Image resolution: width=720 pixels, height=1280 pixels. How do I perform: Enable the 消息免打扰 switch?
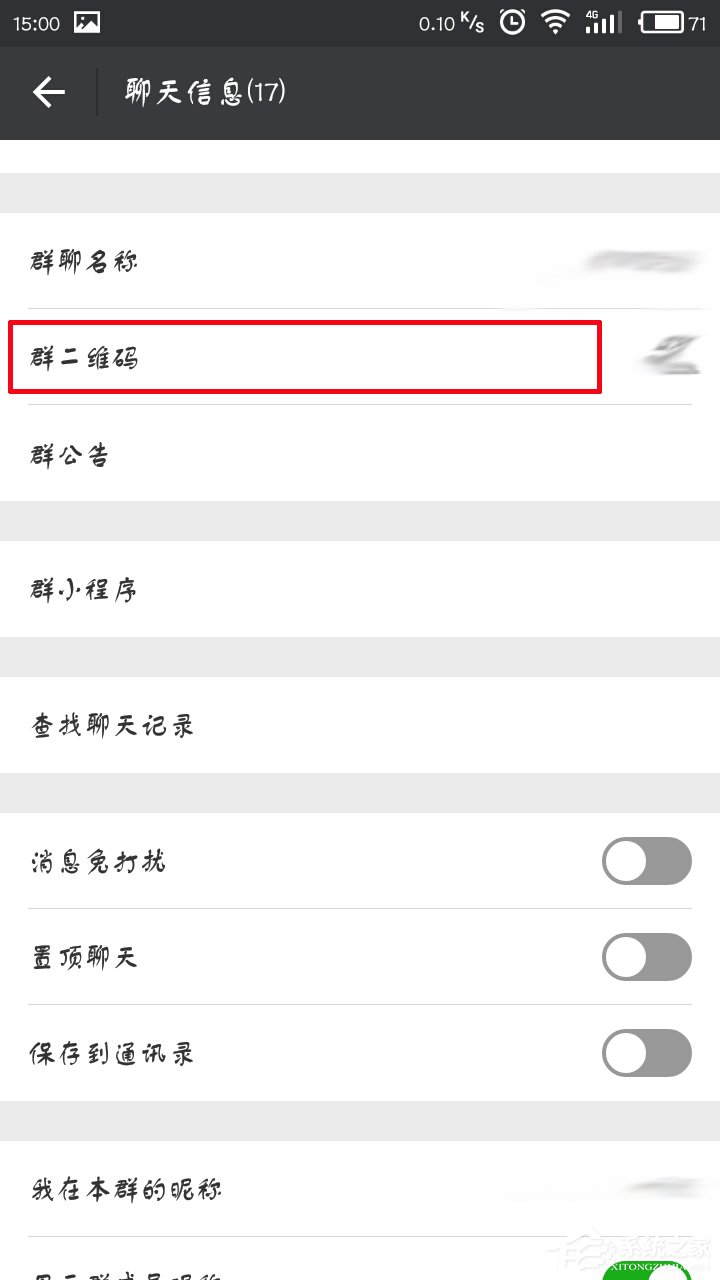646,861
